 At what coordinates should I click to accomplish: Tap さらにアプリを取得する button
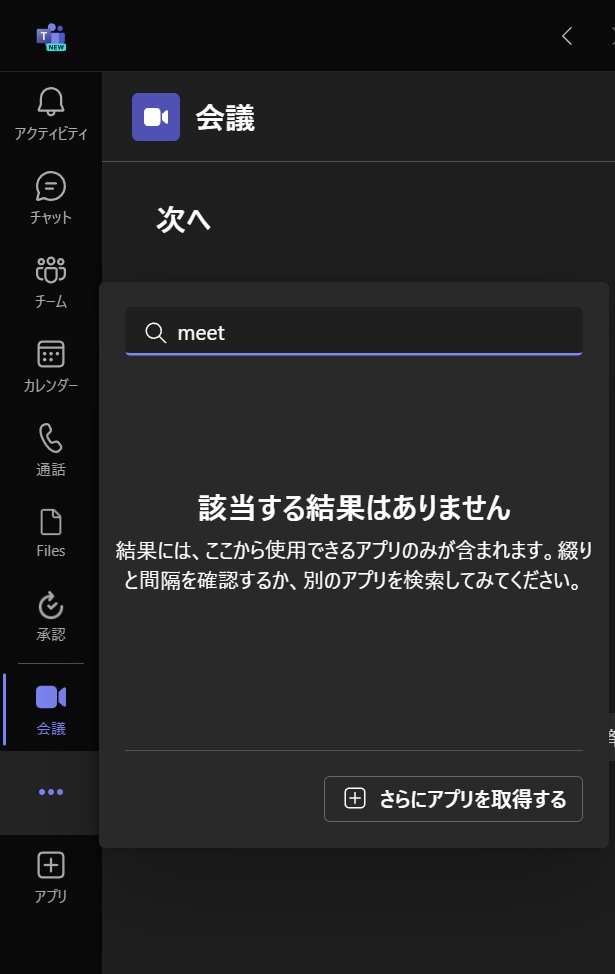click(453, 799)
